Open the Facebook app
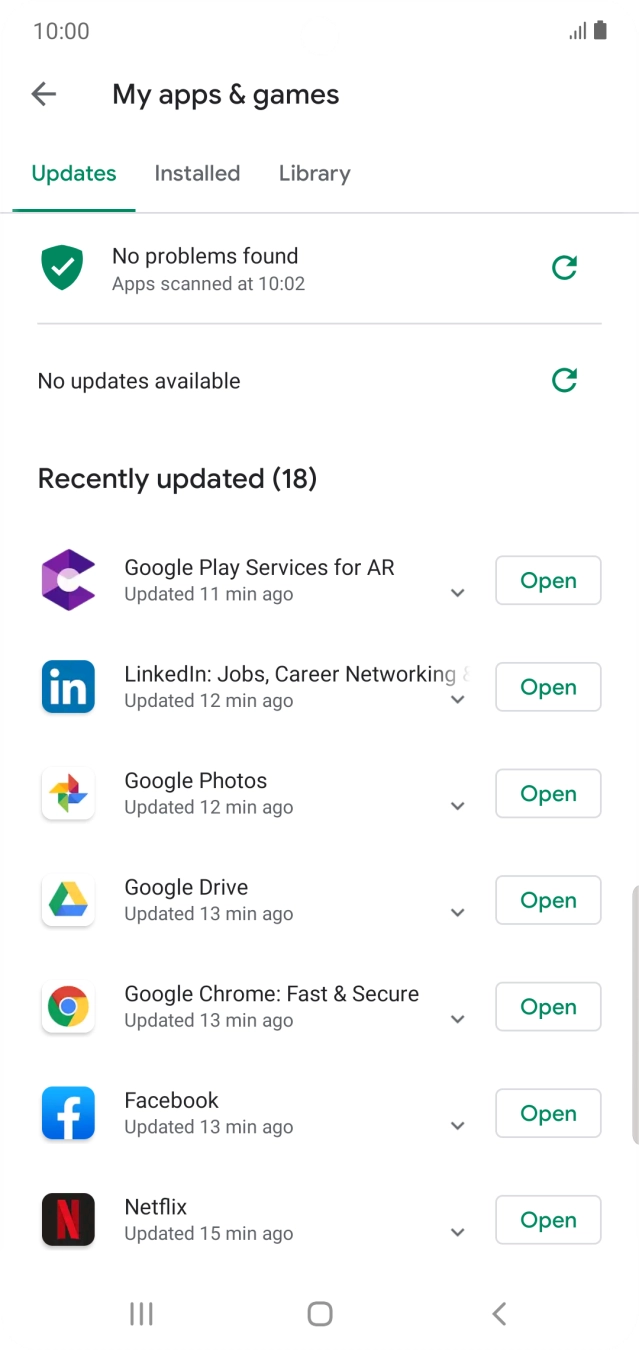 pos(548,1113)
